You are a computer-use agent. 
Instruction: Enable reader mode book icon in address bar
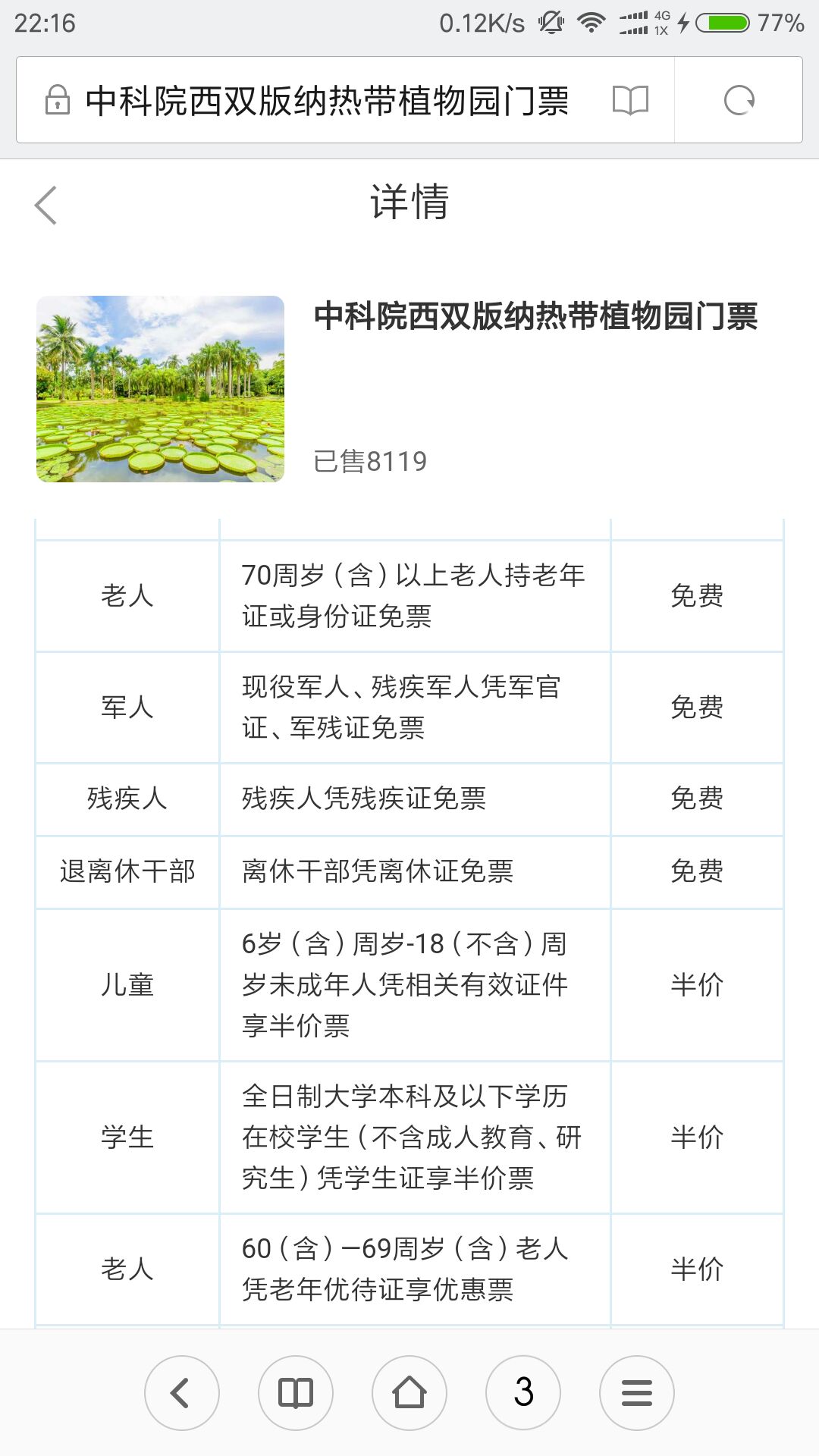coord(630,100)
